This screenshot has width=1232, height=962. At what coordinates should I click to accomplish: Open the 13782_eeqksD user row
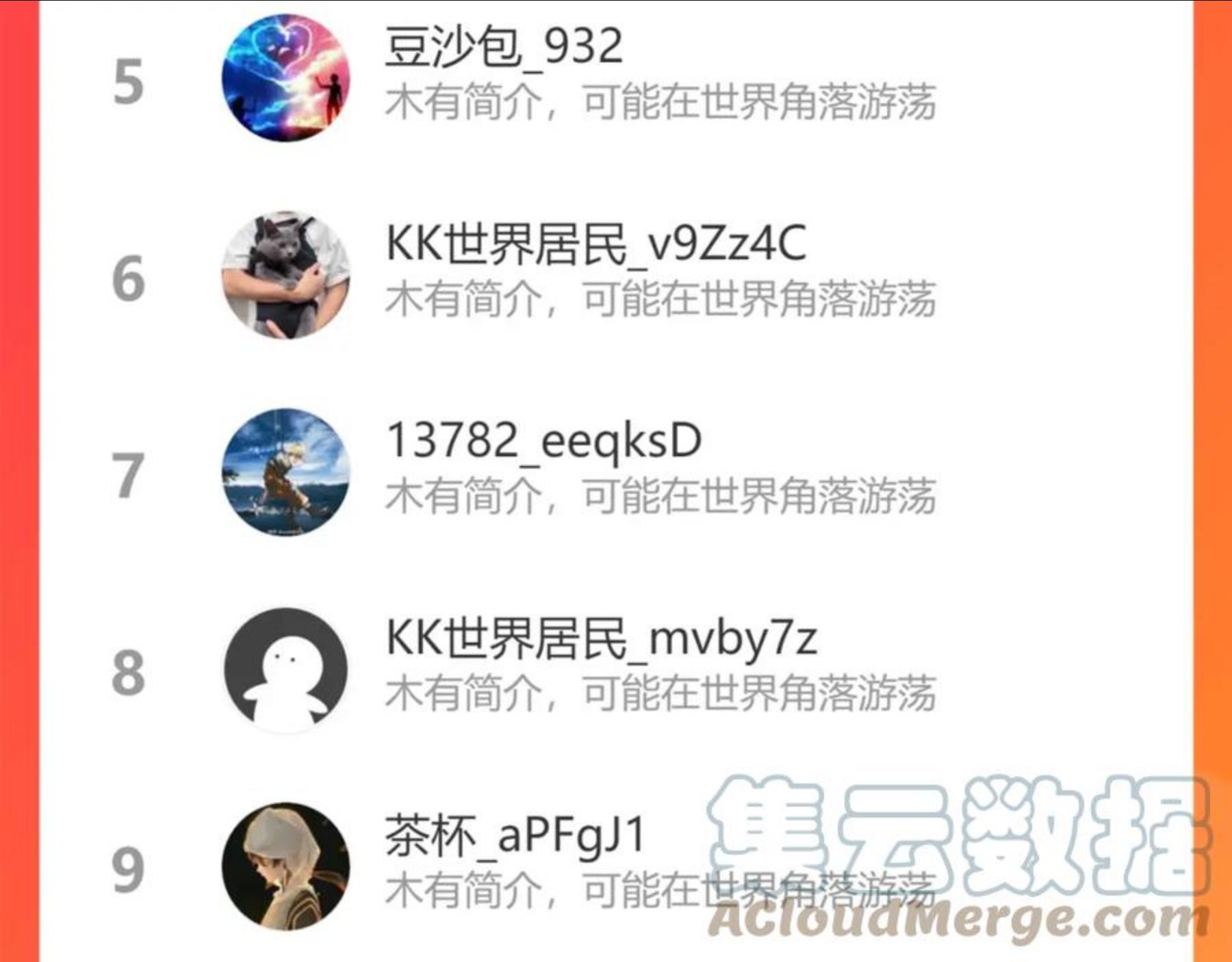coord(616,471)
